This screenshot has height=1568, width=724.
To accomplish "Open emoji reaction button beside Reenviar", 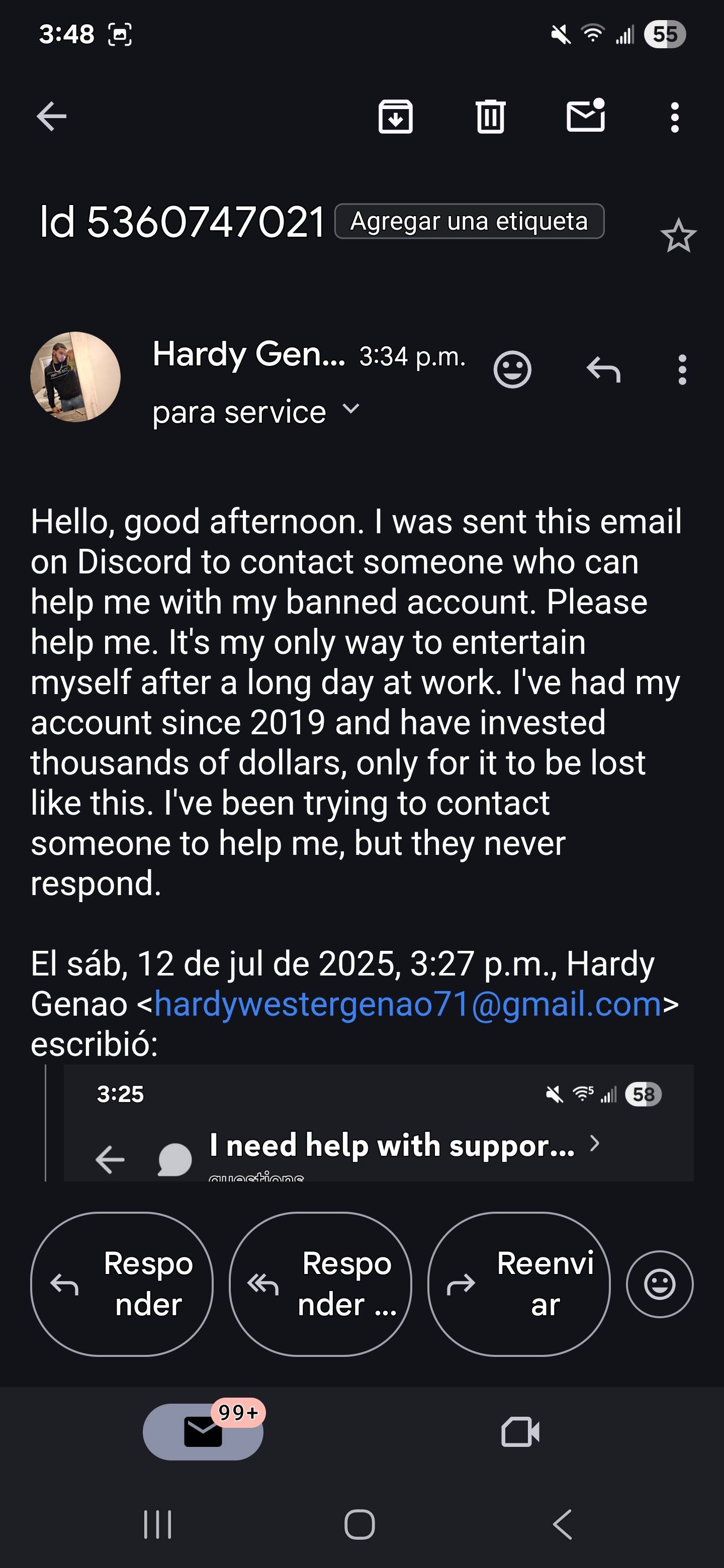I will [x=660, y=1285].
